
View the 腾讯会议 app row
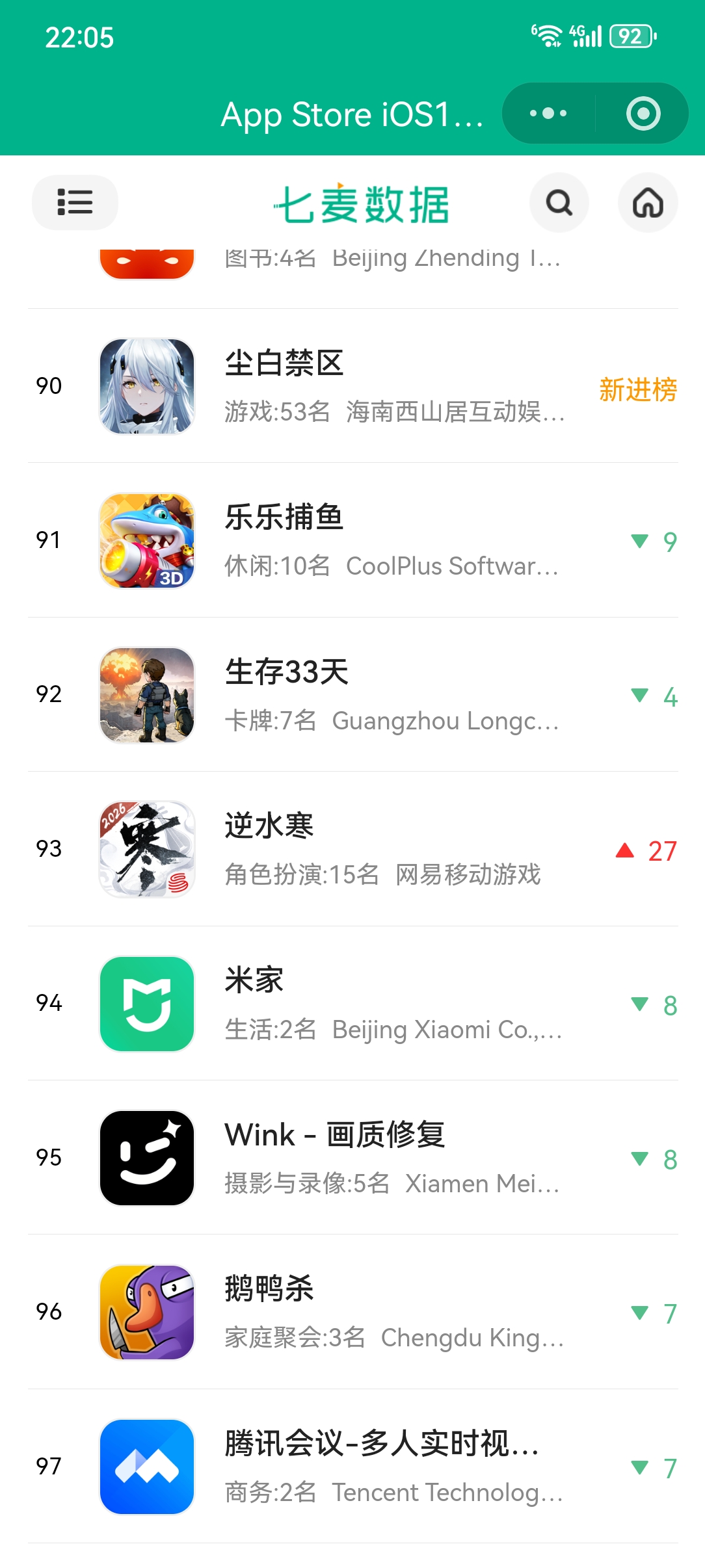click(x=352, y=1467)
